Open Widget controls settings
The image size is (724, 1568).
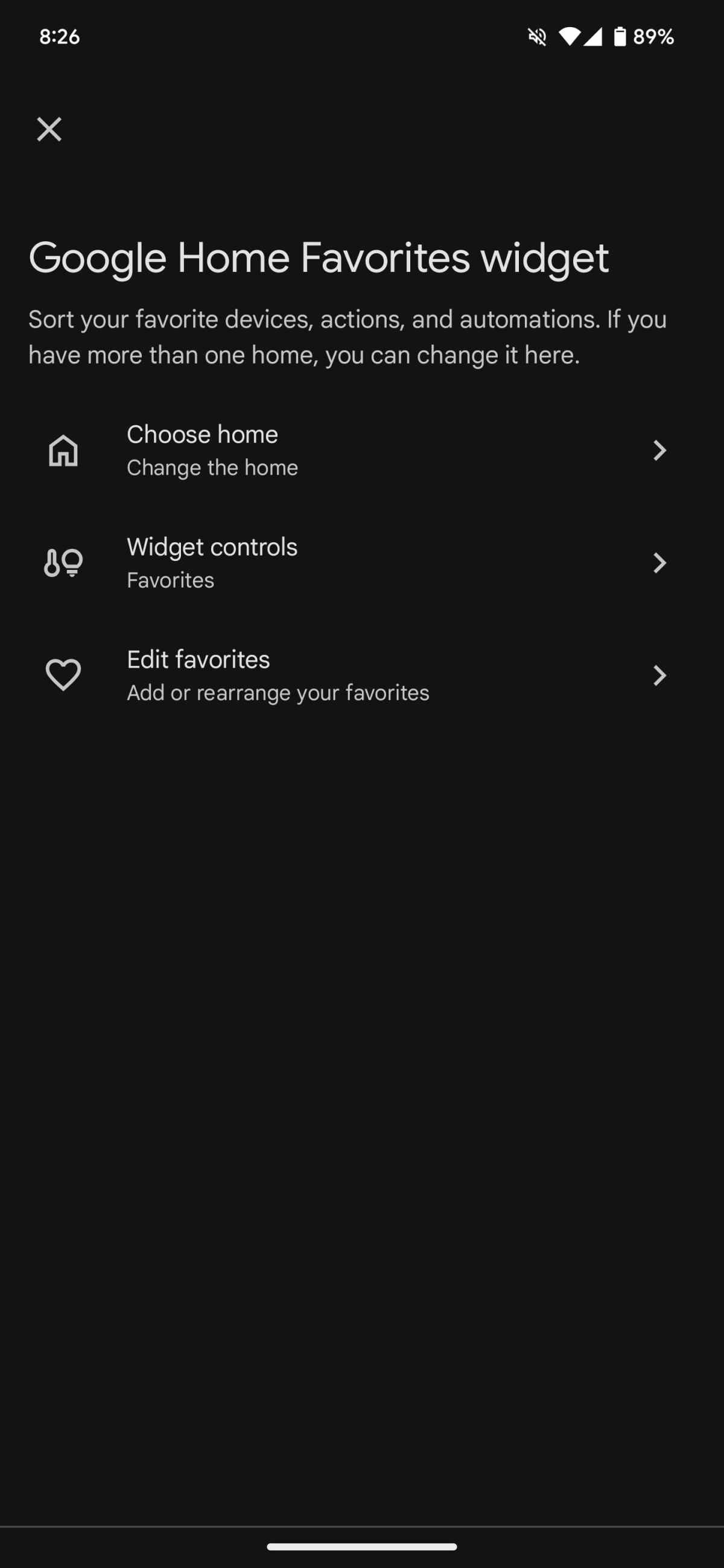point(361,563)
